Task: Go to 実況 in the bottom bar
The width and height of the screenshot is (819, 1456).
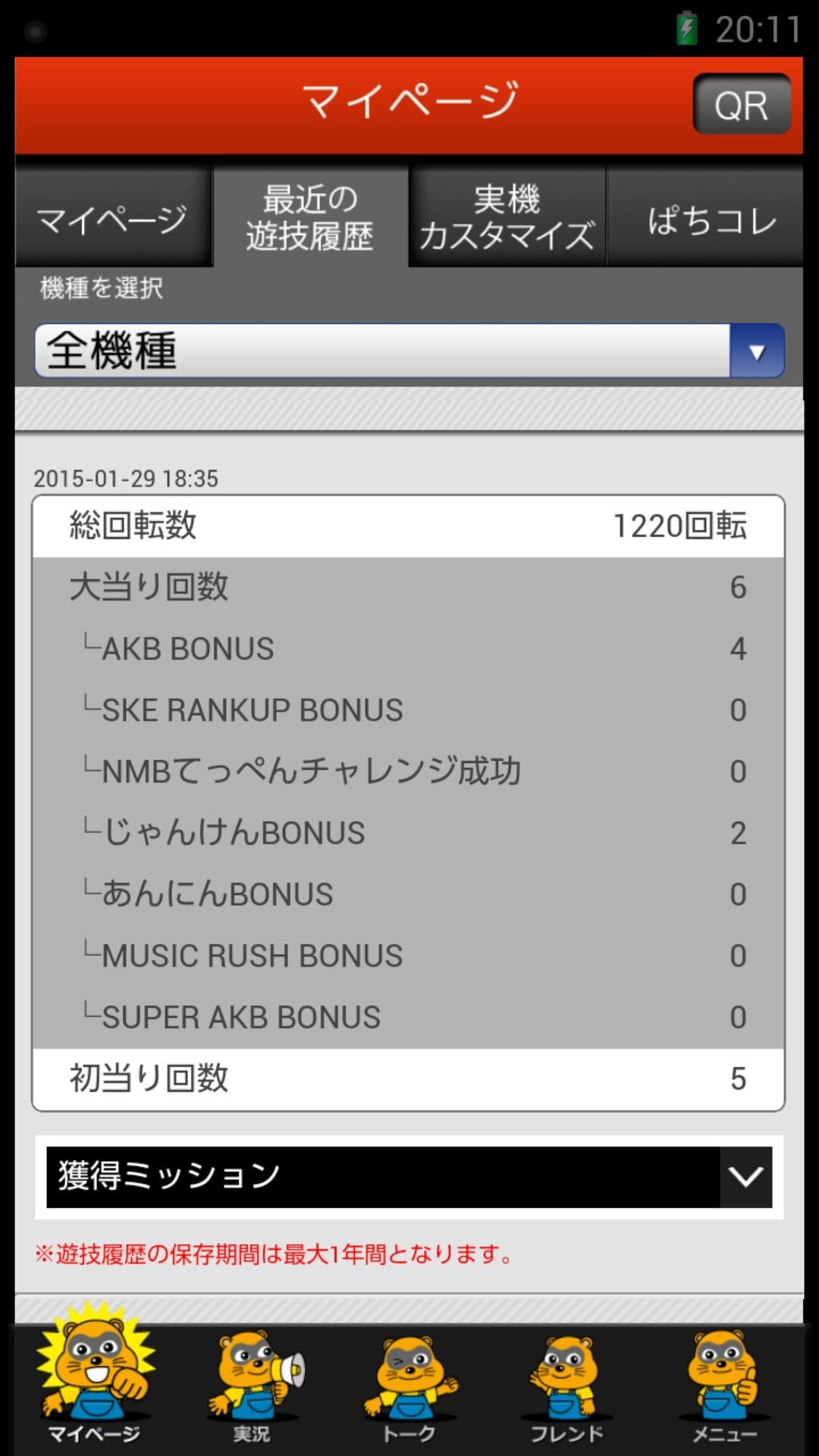Action: click(x=252, y=1387)
